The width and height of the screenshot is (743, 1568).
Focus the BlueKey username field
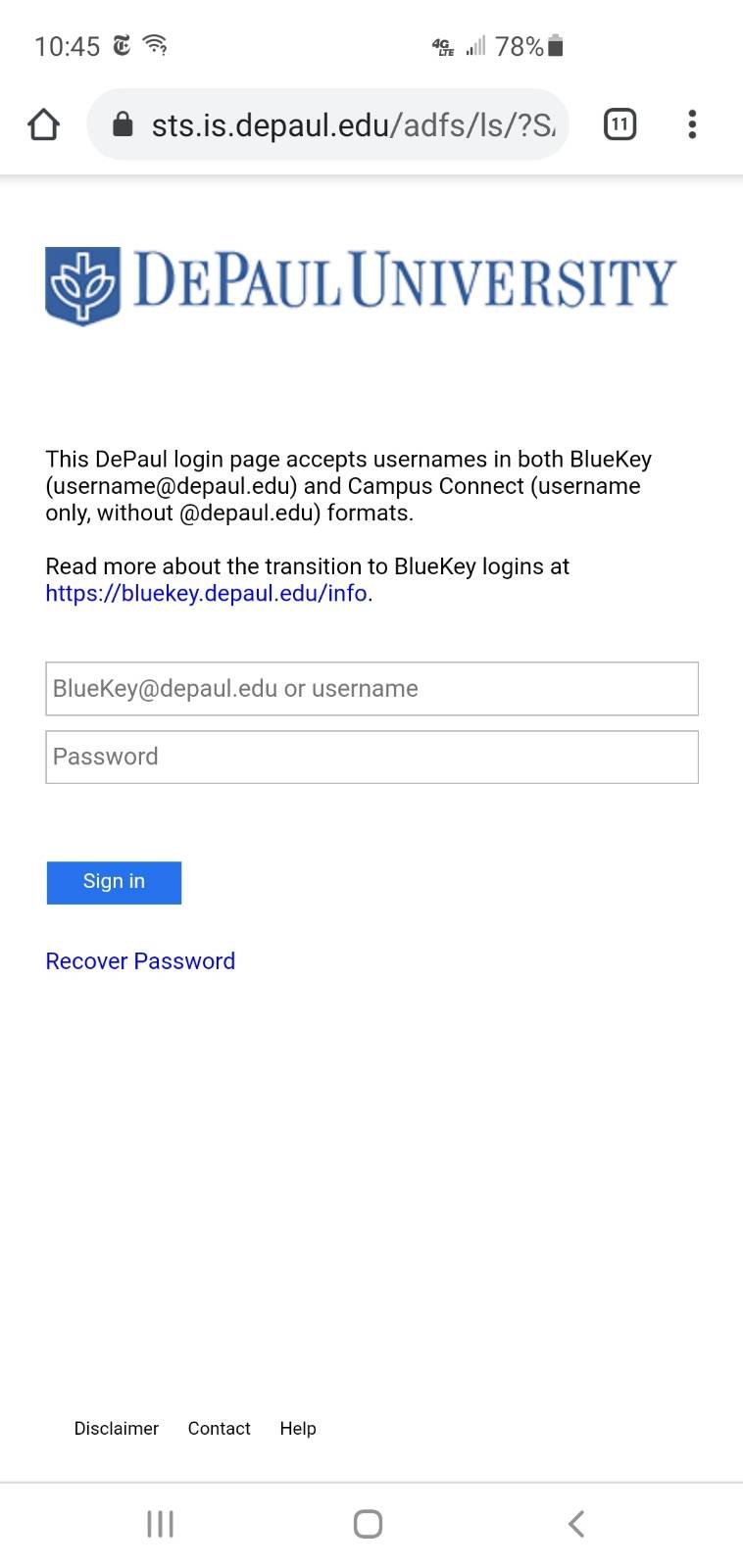(371, 688)
